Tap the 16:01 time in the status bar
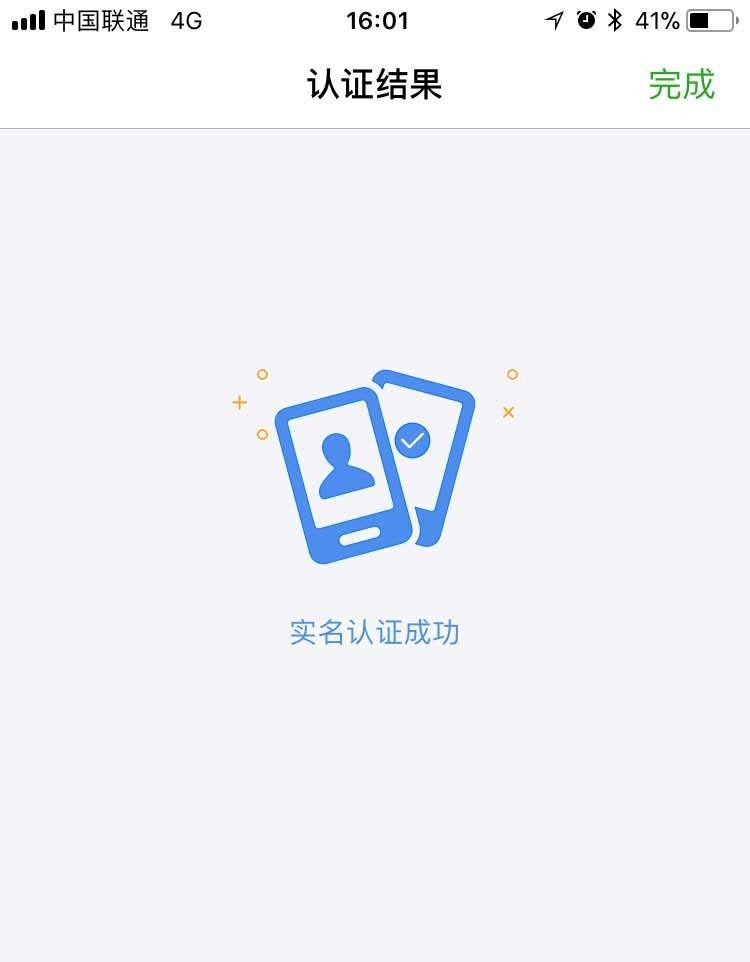The height and width of the screenshot is (962, 750). tap(376, 19)
